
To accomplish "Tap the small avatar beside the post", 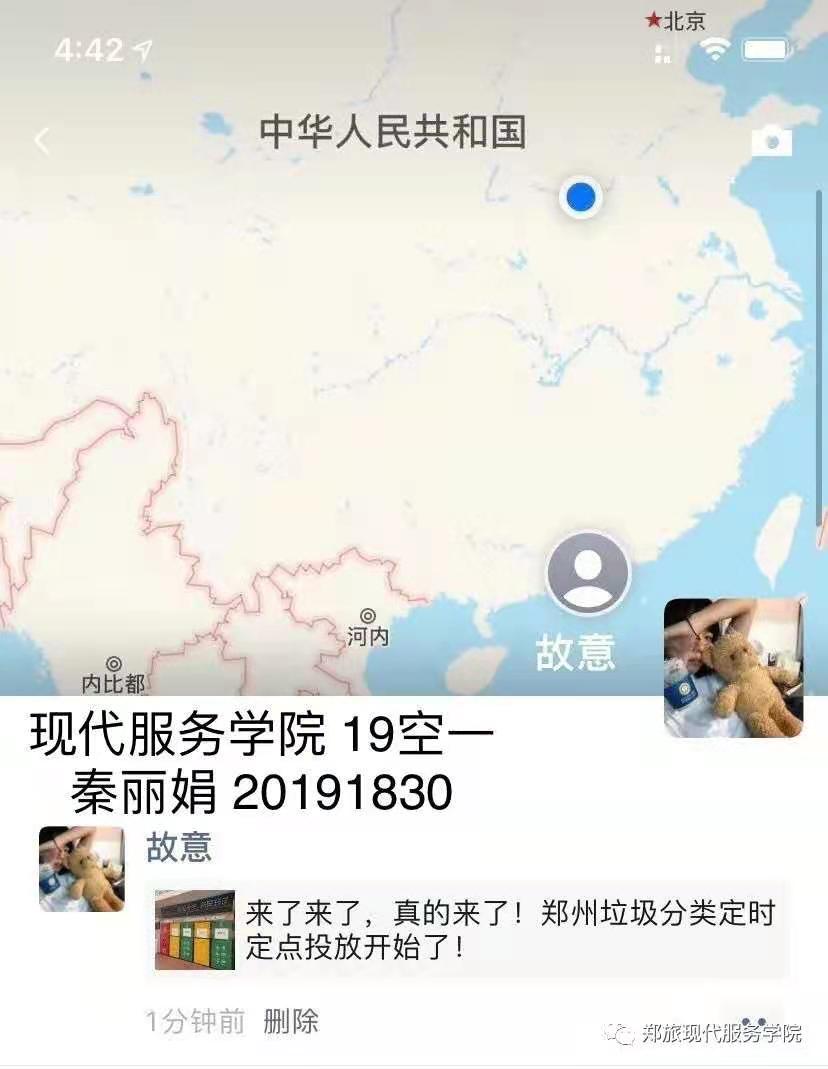I will coord(81,868).
